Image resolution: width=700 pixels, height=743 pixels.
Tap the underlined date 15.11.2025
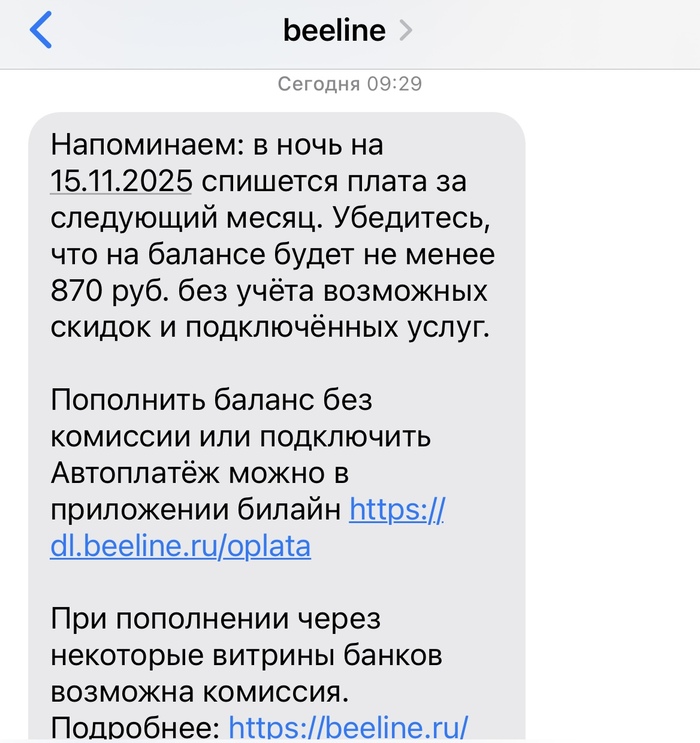pos(121,183)
